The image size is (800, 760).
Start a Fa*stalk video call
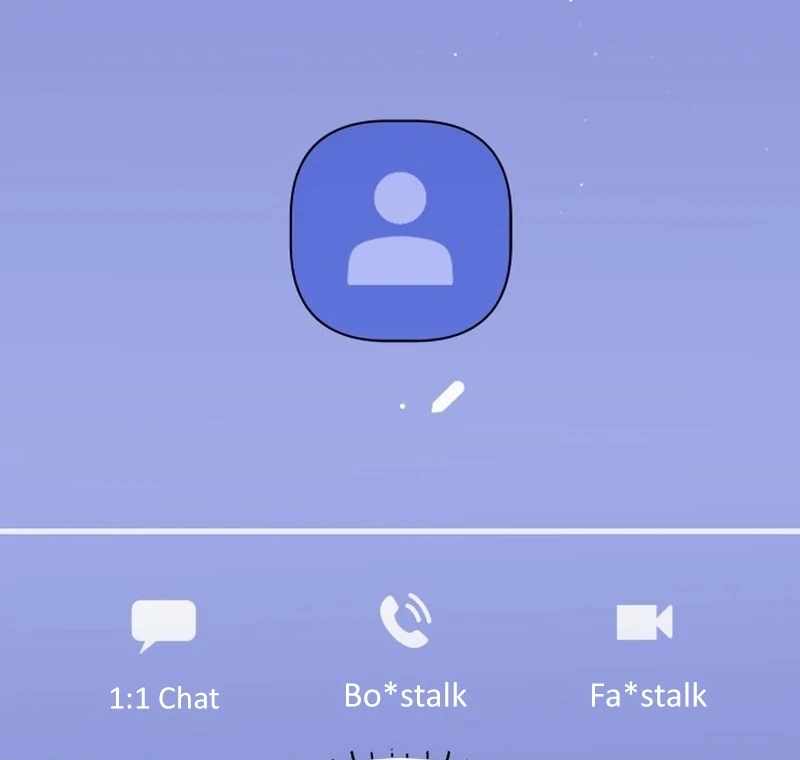(648, 655)
